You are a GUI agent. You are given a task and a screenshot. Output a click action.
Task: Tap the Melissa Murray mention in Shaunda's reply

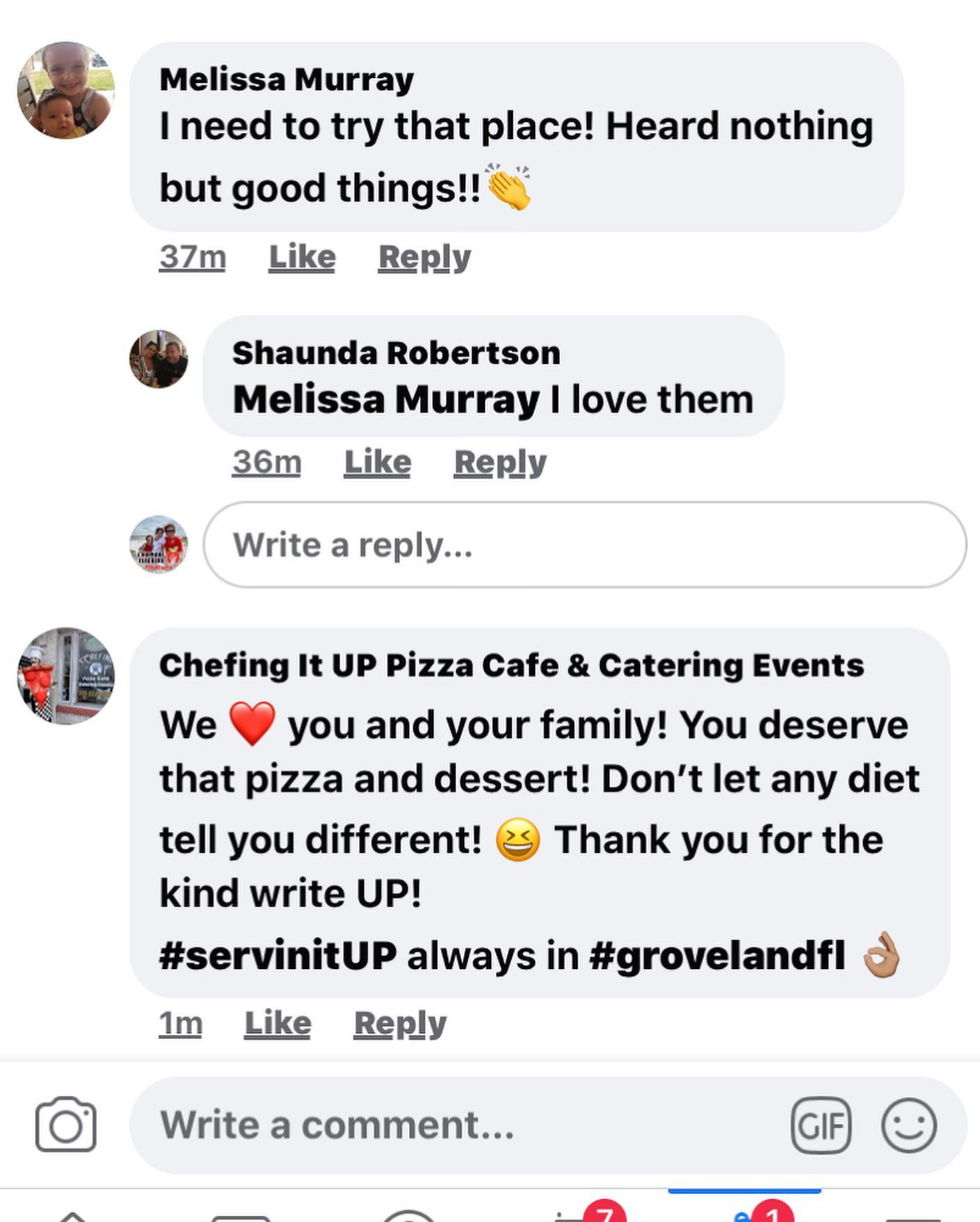click(x=386, y=399)
